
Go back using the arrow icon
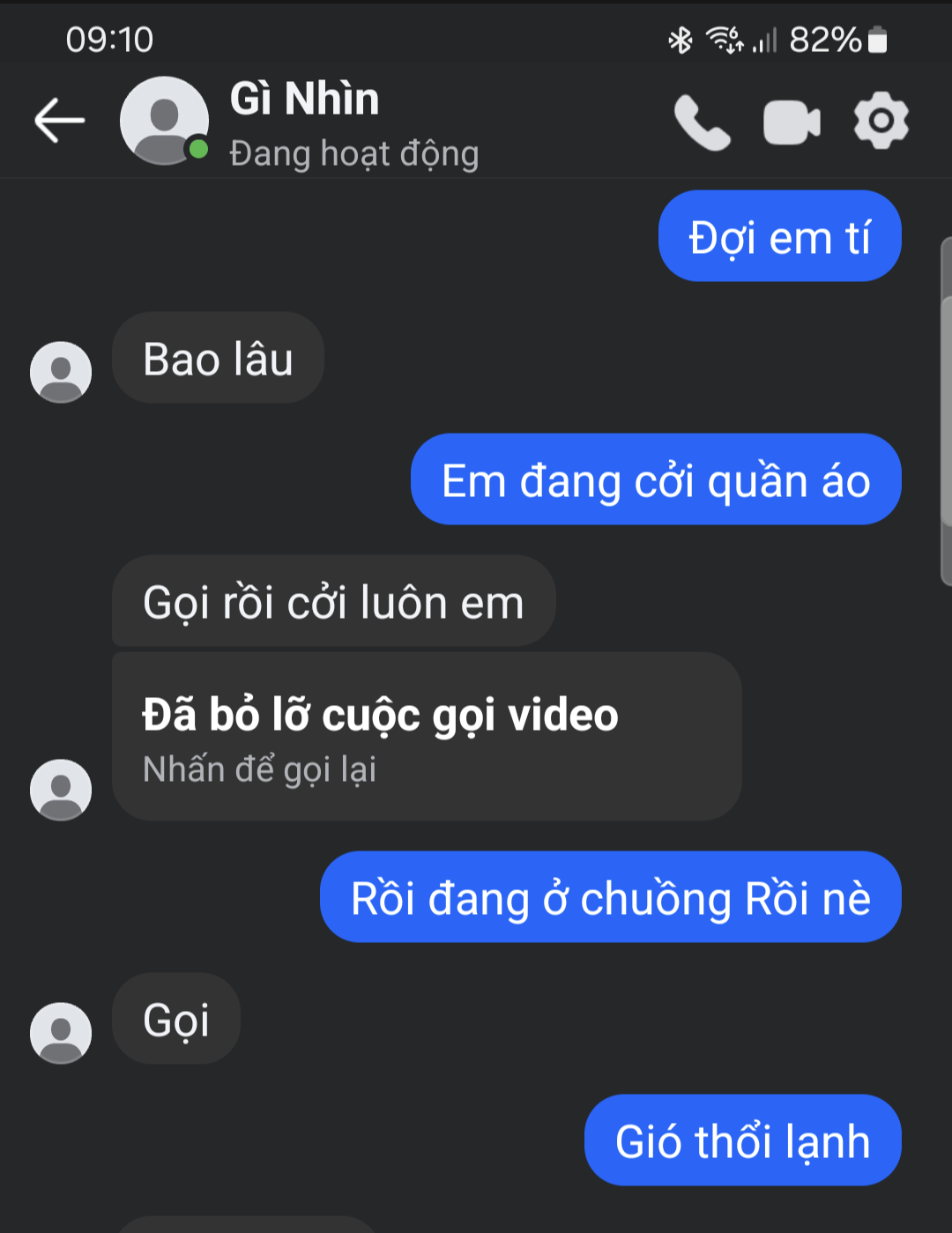(x=59, y=121)
